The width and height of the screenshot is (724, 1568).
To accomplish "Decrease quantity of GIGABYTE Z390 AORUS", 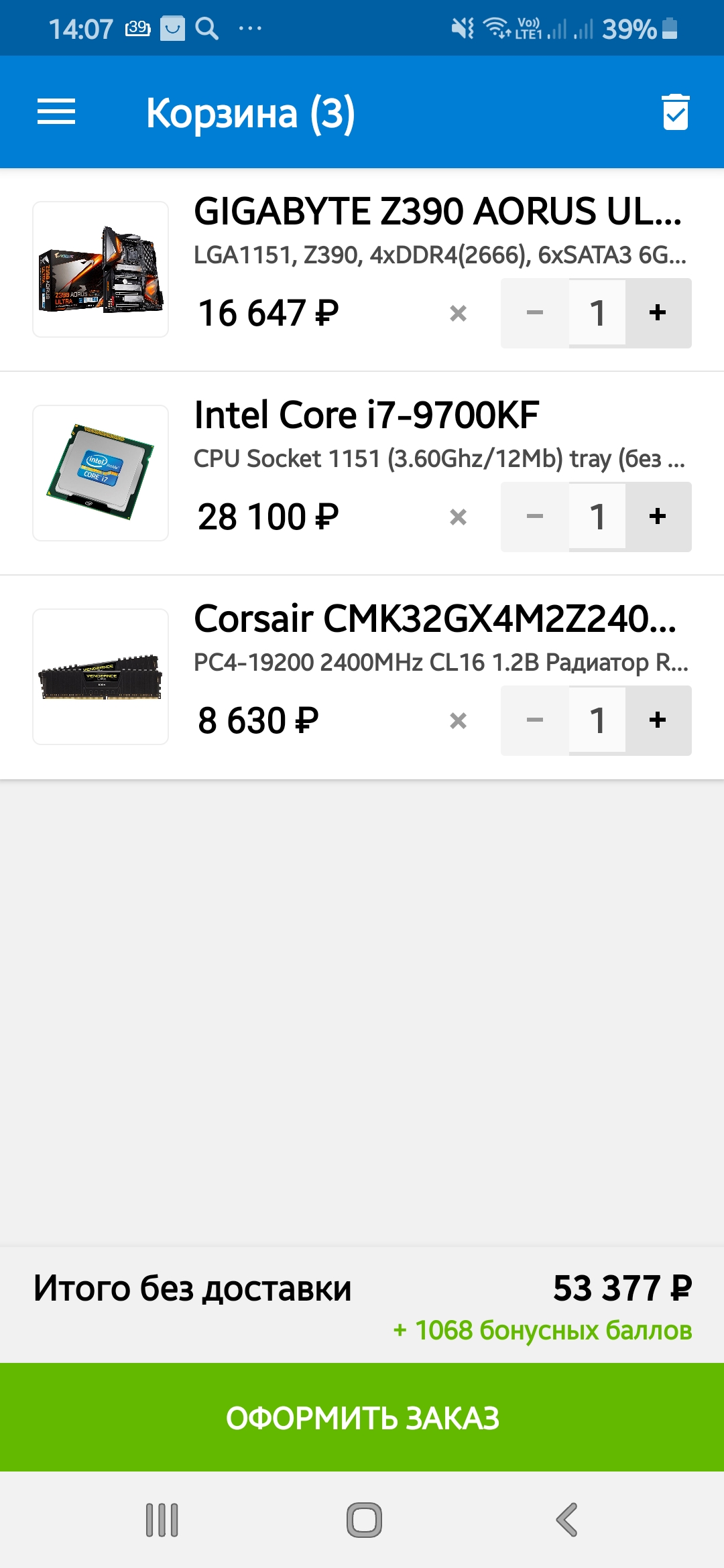I will [535, 313].
